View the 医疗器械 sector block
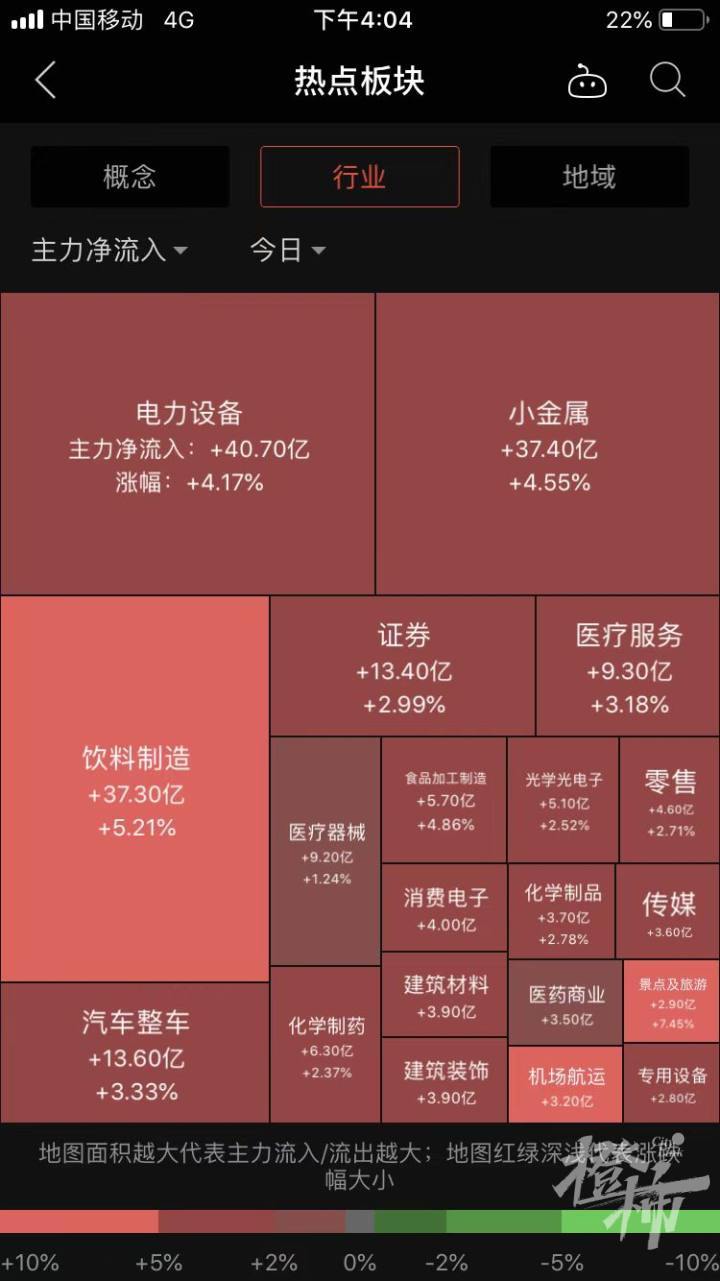 326,852
